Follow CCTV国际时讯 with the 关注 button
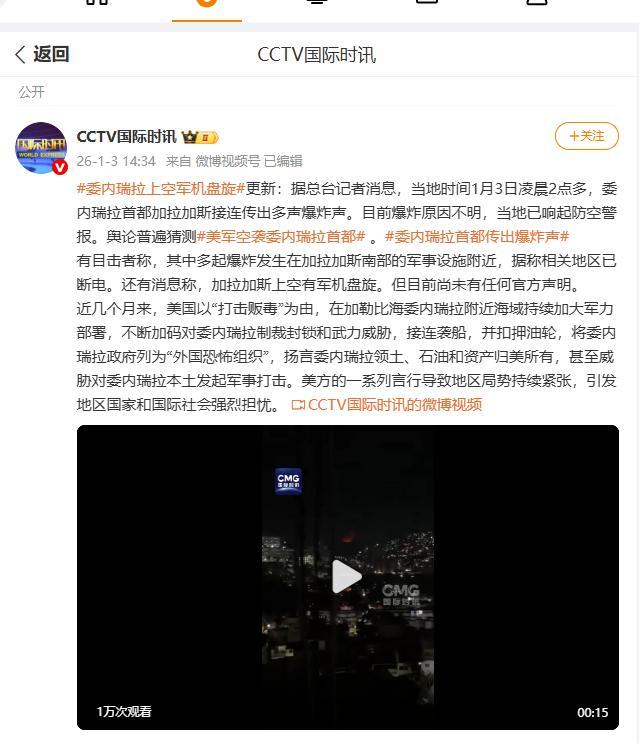 point(587,136)
